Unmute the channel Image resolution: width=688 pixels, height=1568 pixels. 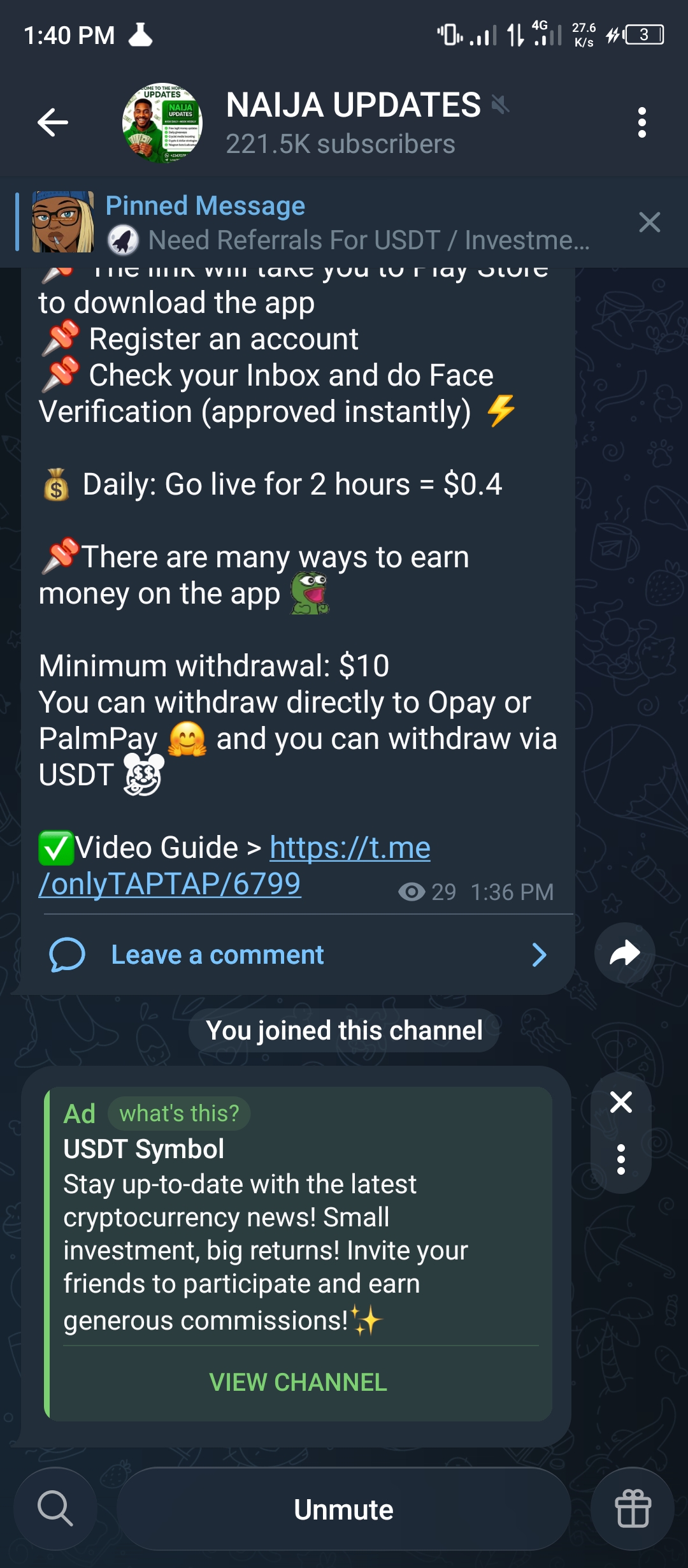point(343,1509)
